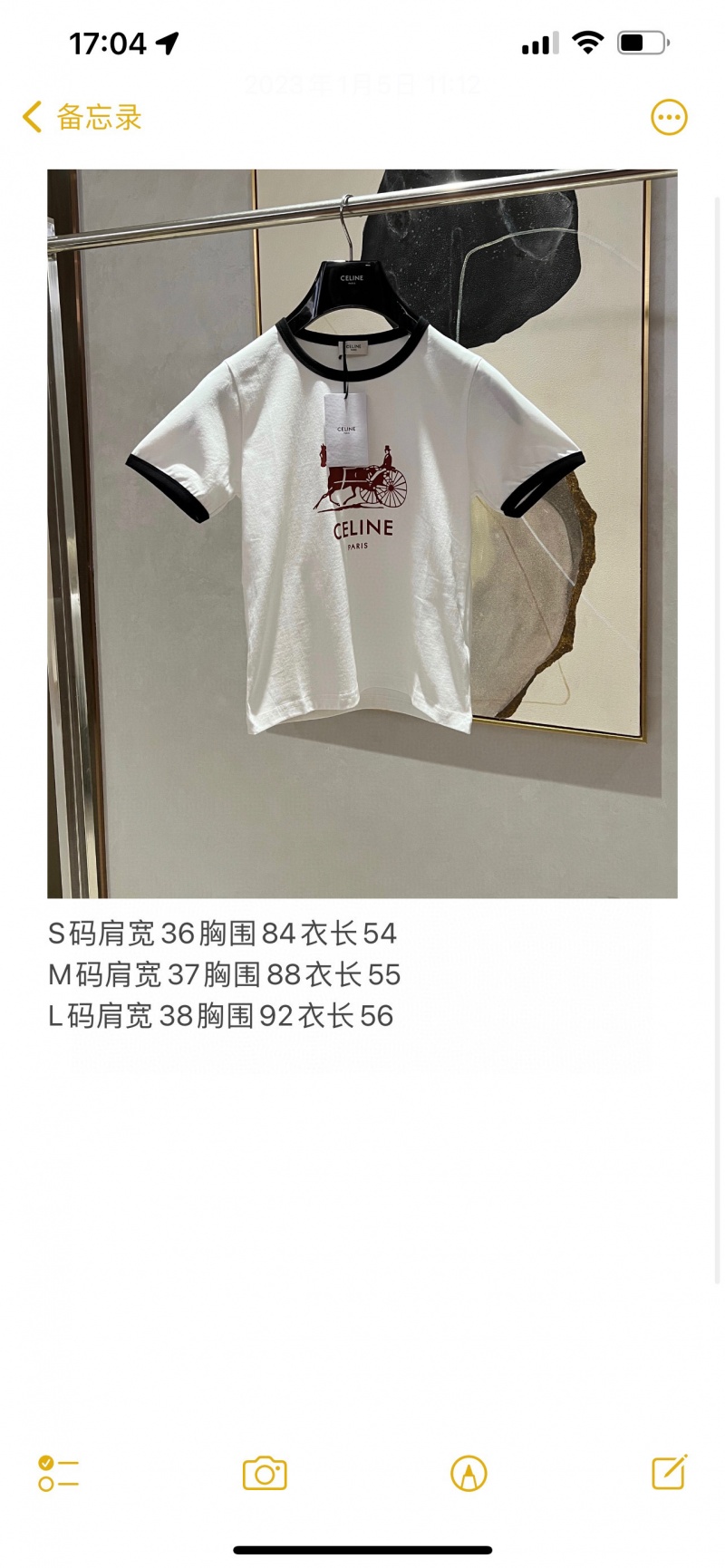Viewport: 725px width, 1568px height.
Task: Add a checklist to the note
Action: (58, 1473)
